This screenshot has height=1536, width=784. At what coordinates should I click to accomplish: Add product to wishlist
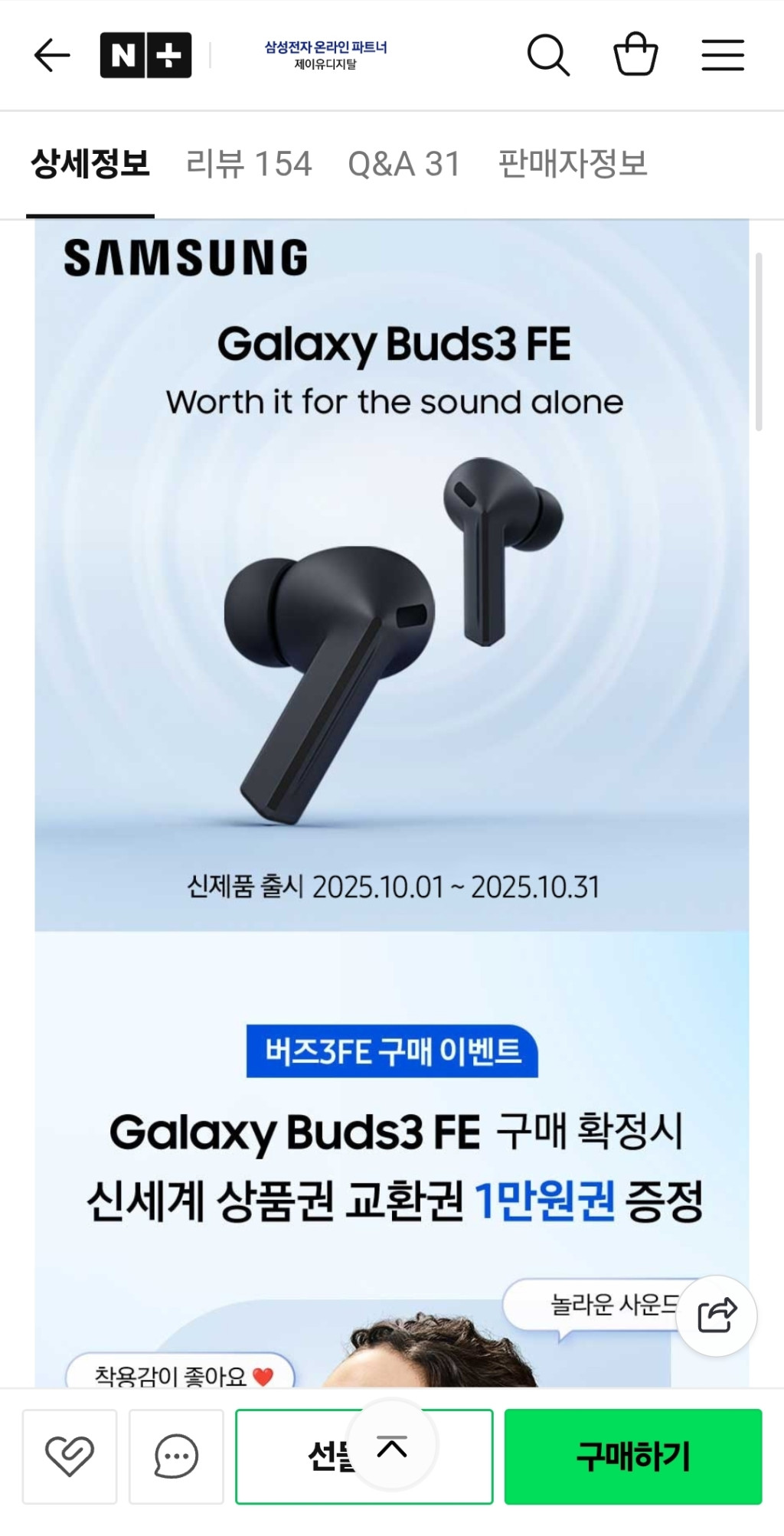pos(70,1456)
